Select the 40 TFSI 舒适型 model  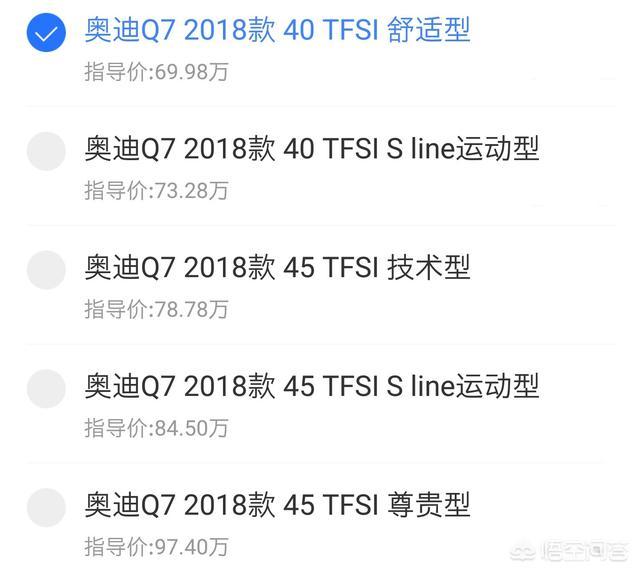(278, 31)
